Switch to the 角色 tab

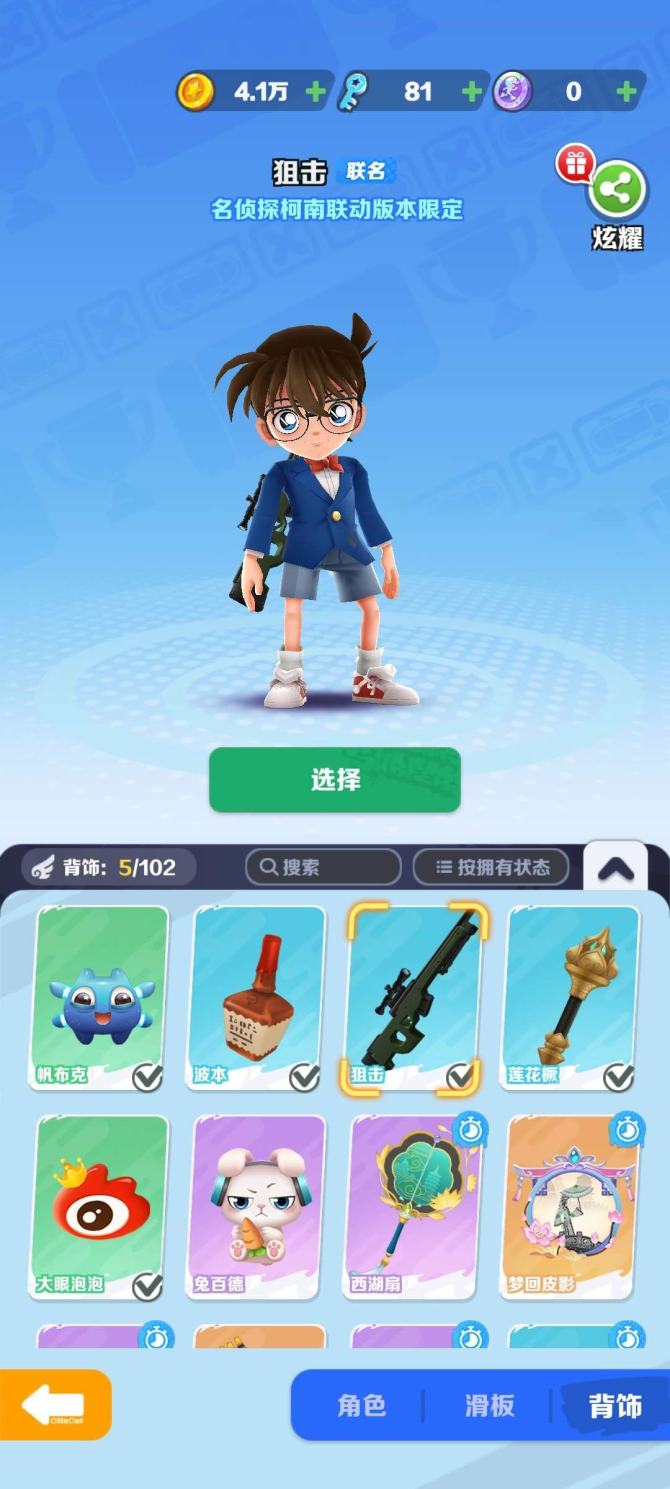pos(361,1405)
